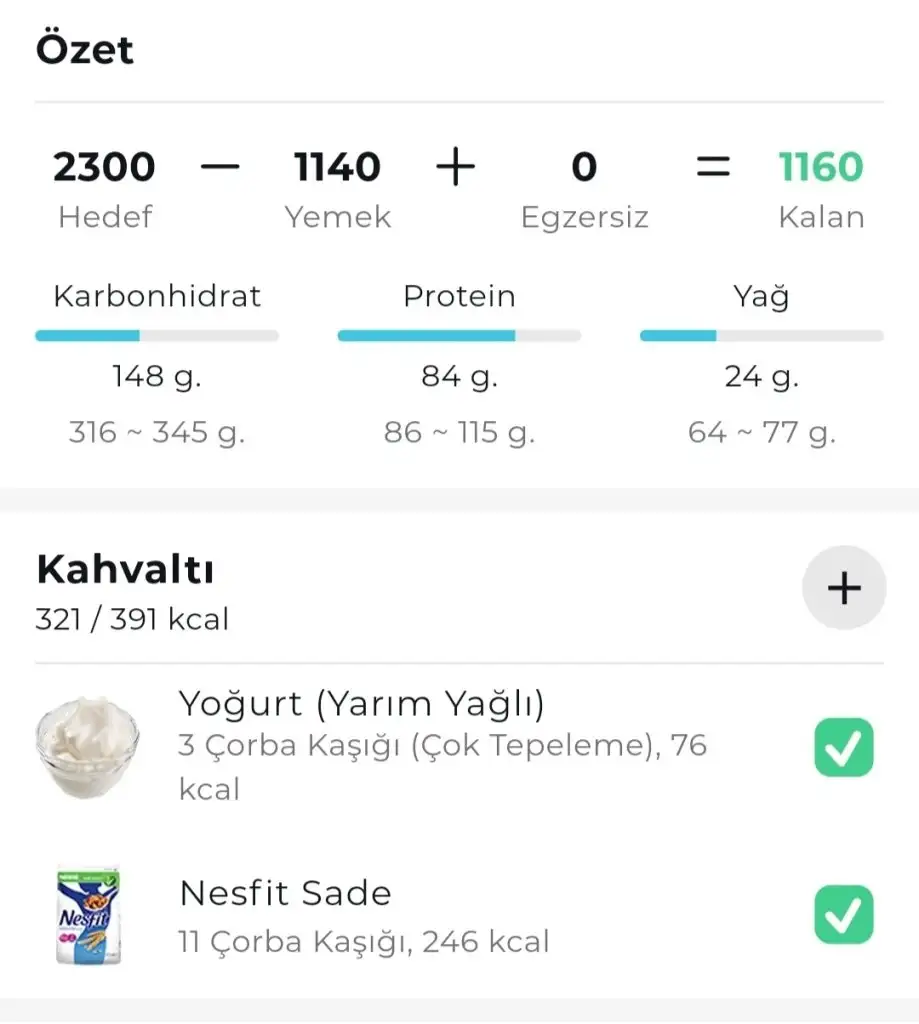The width and height of the screenshot is (919, 1024).
Task: Uncheck the Nesfit Sade checkbox
Action: click(x=843, y=914)
